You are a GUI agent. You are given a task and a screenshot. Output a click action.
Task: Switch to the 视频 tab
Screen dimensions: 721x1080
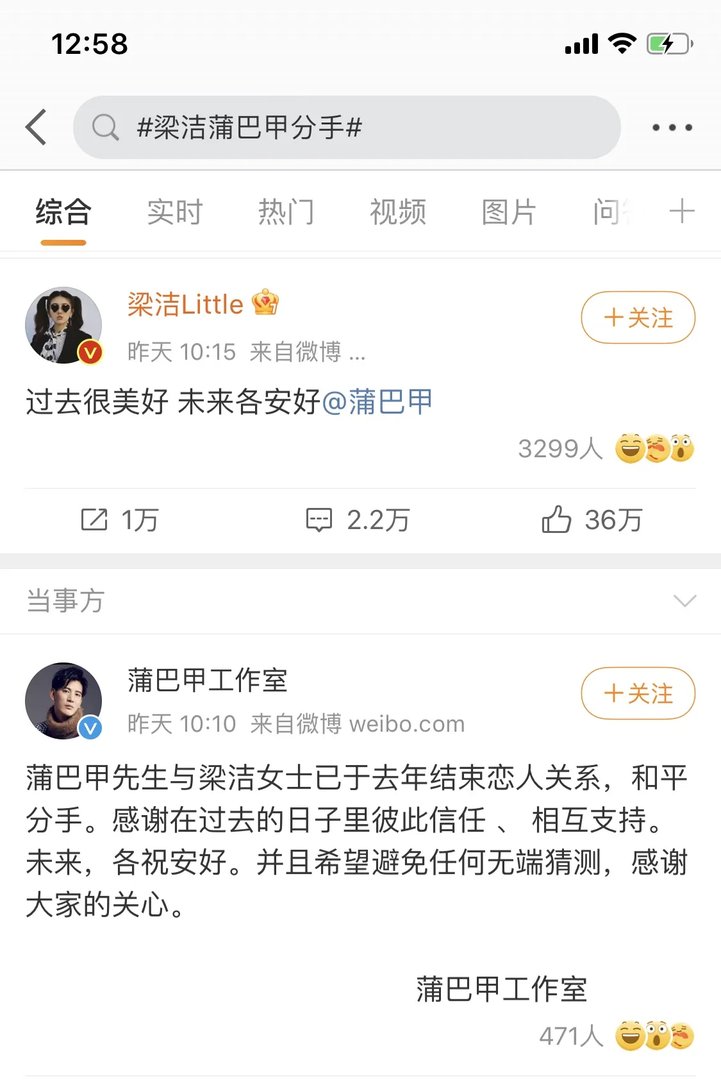[398, 211]
